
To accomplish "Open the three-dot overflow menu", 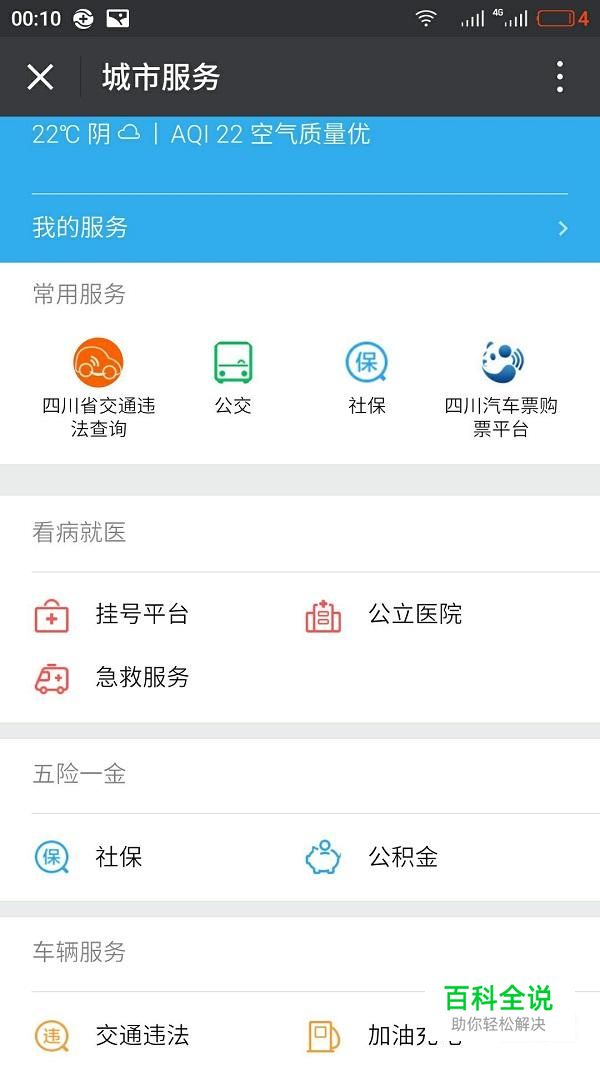I will point(559,77).
